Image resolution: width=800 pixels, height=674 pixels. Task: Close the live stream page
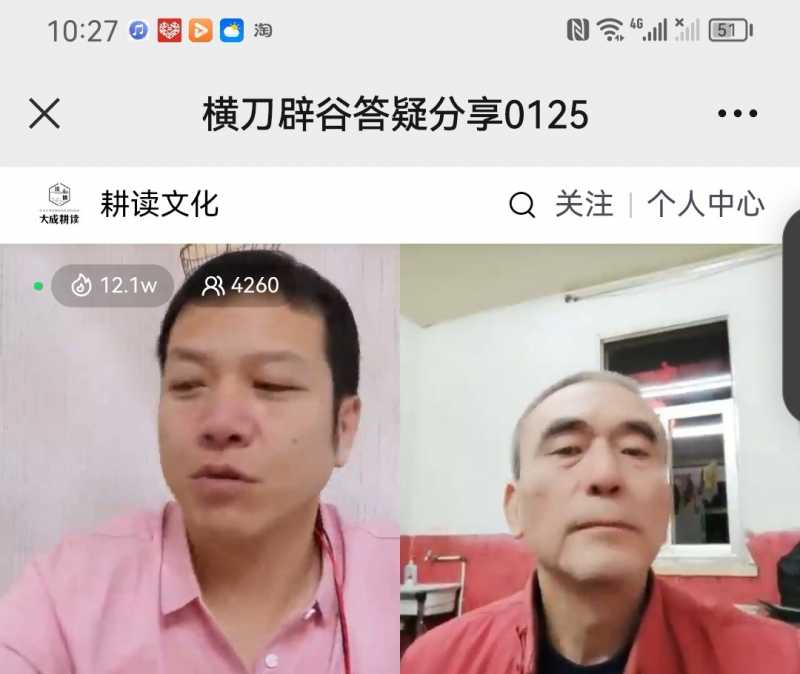click(x=44, y=114)
